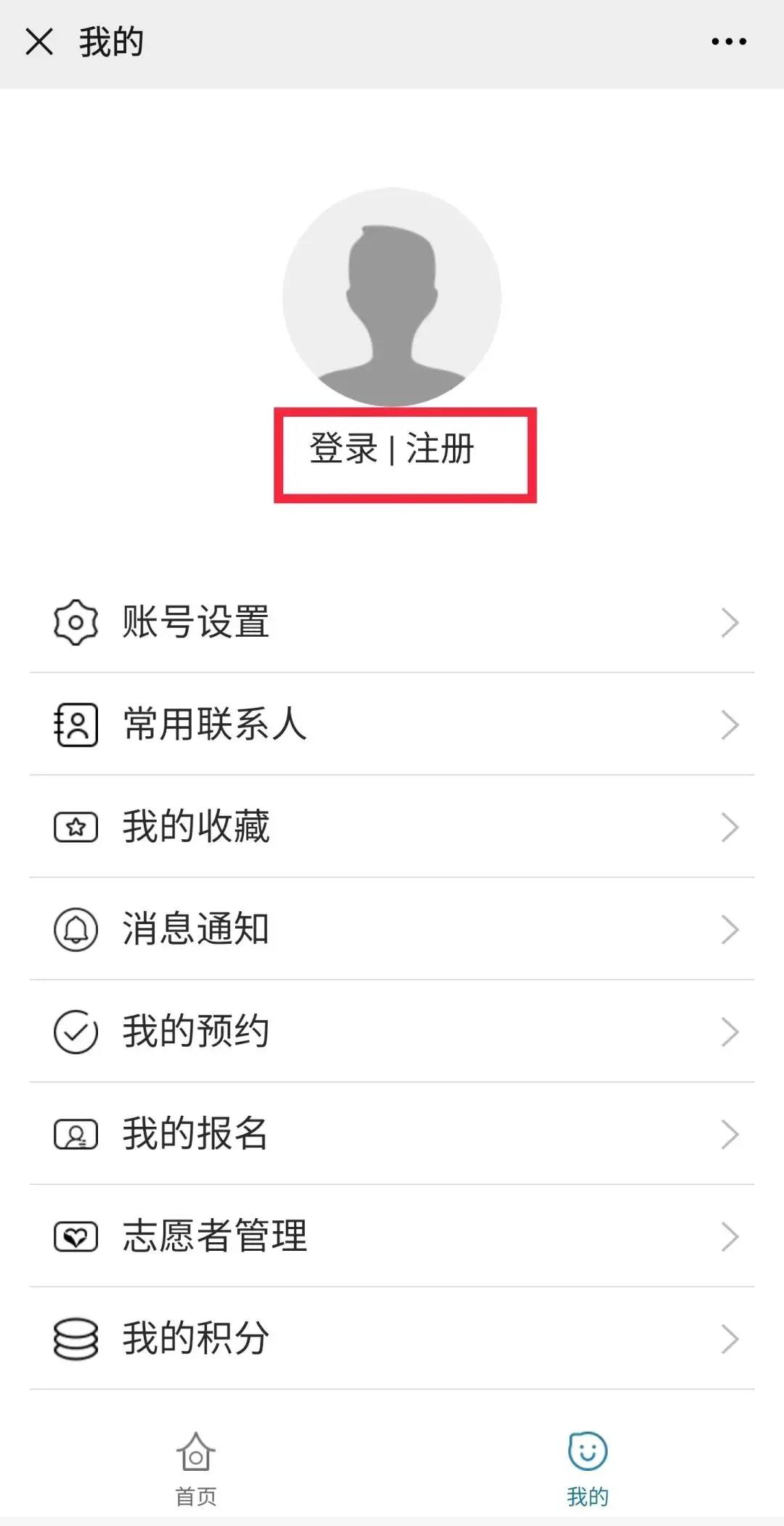784x1526 pixels.
Task: Tap 登录 | 注册 to sign in
Action: tap(392, 449)
